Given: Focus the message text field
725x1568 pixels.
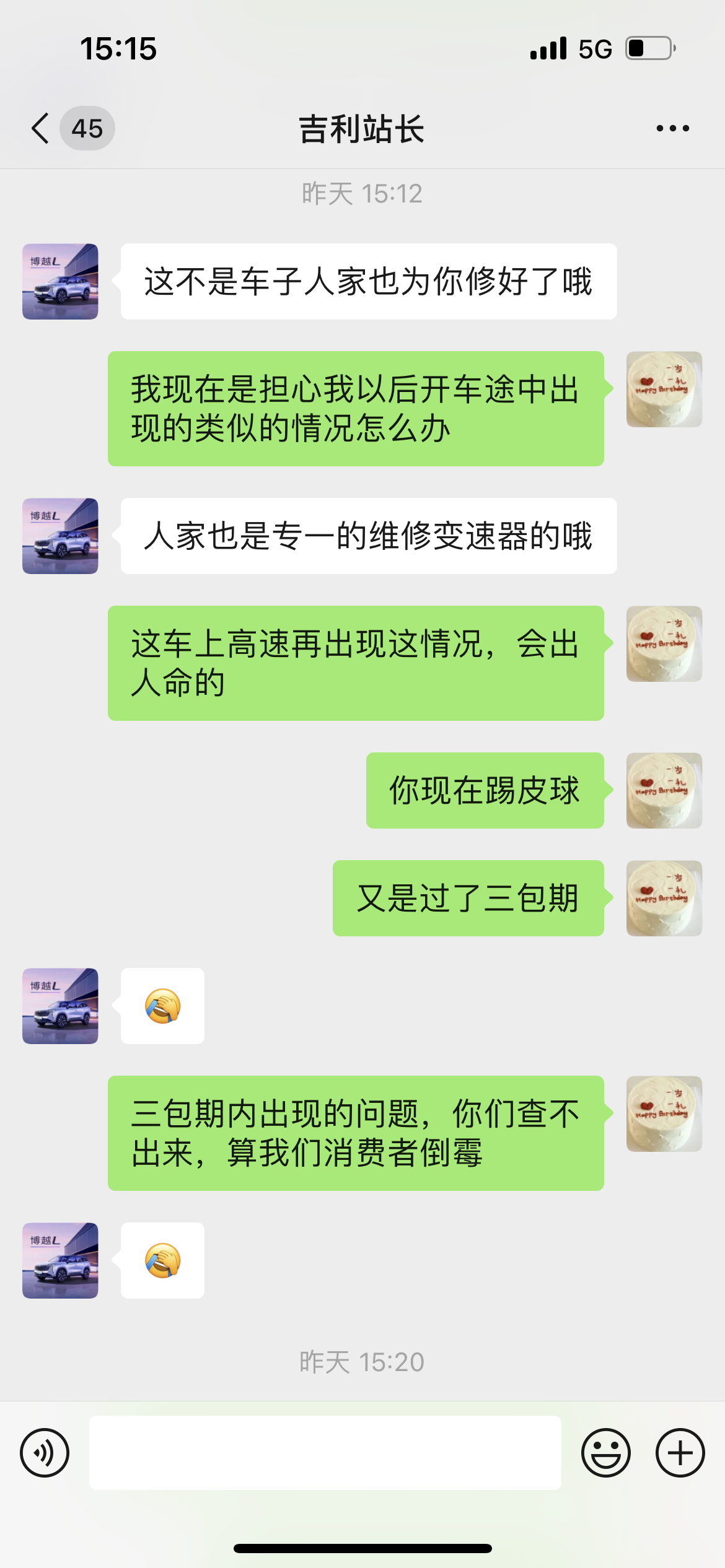Looking at the screenshot, I should [325, 1453].
